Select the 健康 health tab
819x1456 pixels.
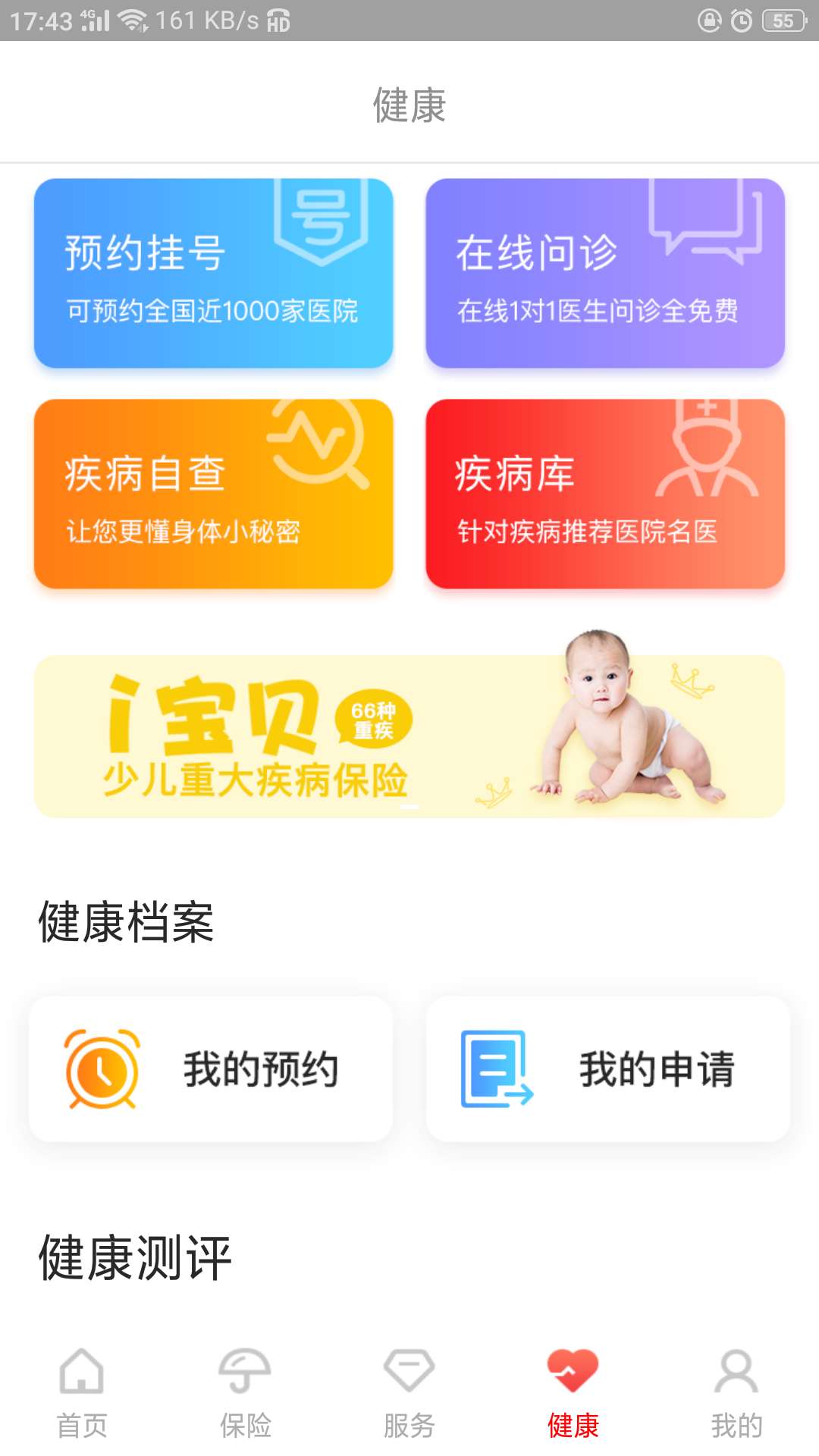(573, 1392)
